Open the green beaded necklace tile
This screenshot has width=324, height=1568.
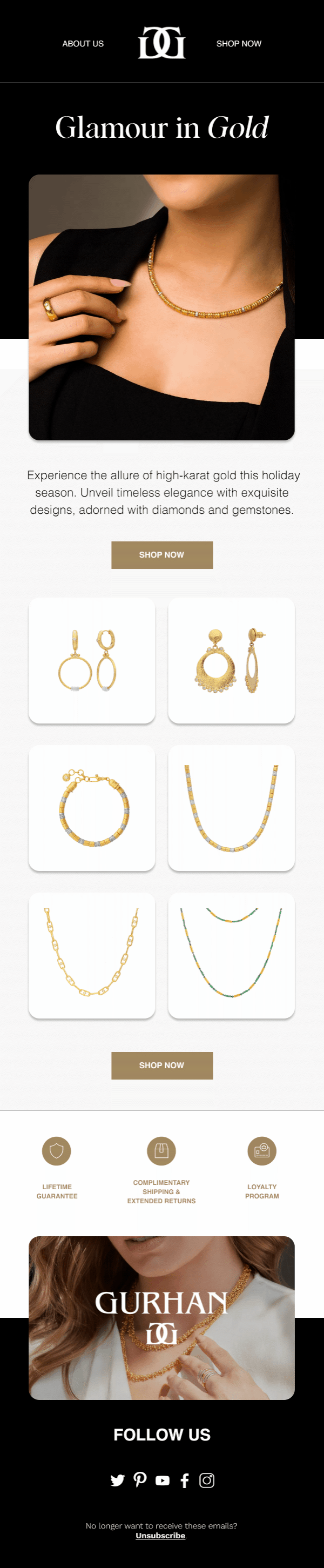[231, 955]
